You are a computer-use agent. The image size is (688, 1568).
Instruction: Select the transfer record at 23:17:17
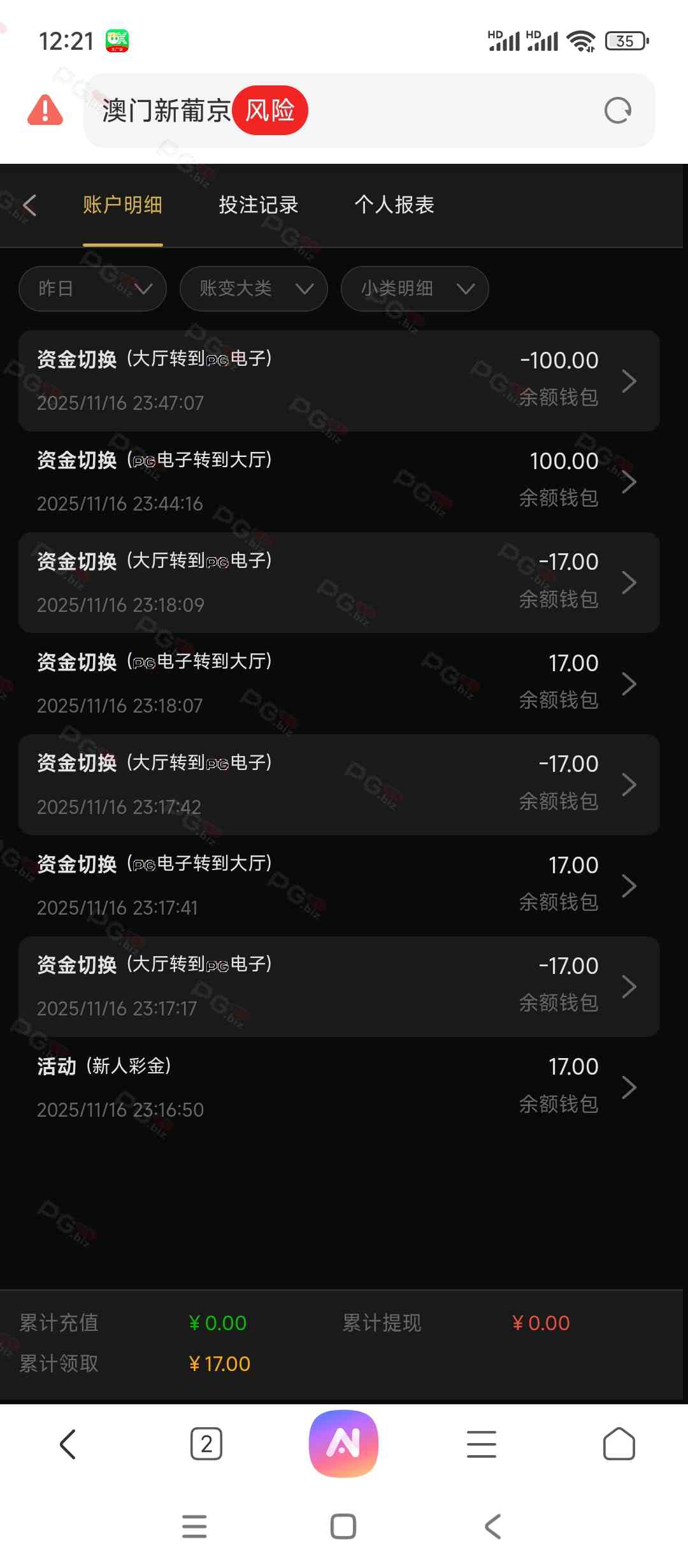[339, 986]
